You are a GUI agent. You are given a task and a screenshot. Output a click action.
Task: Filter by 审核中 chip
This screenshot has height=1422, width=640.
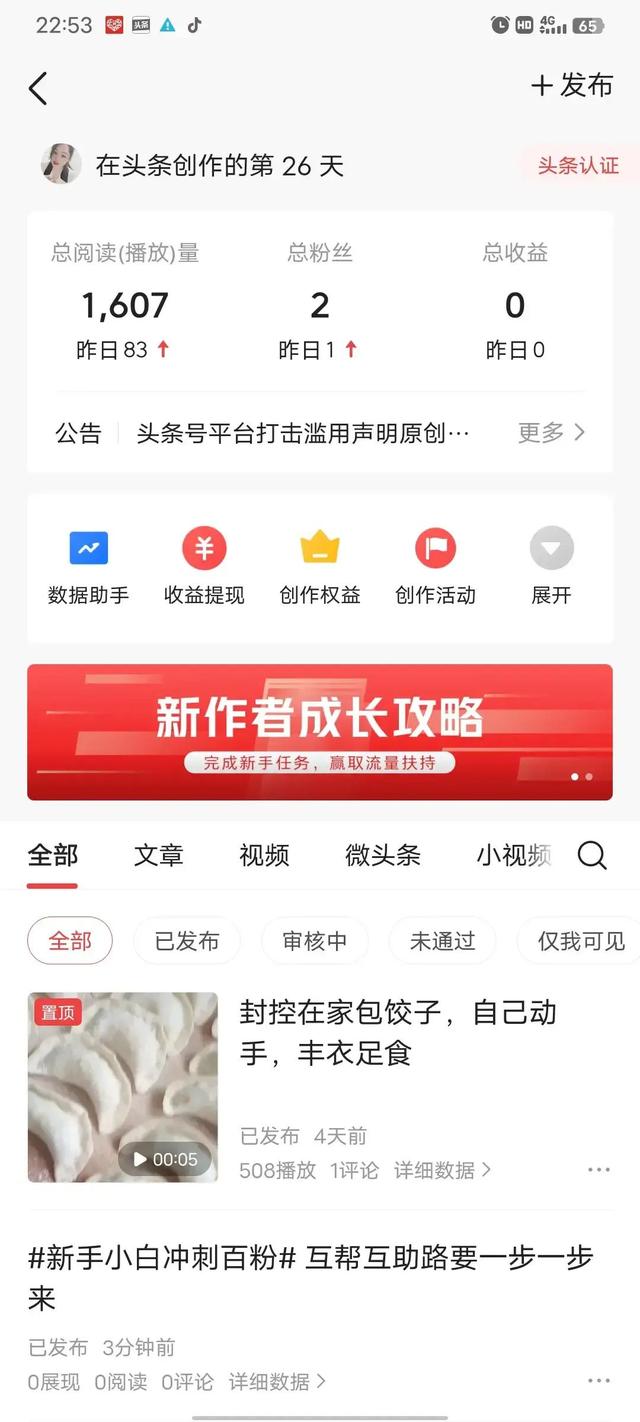[315, 941]
